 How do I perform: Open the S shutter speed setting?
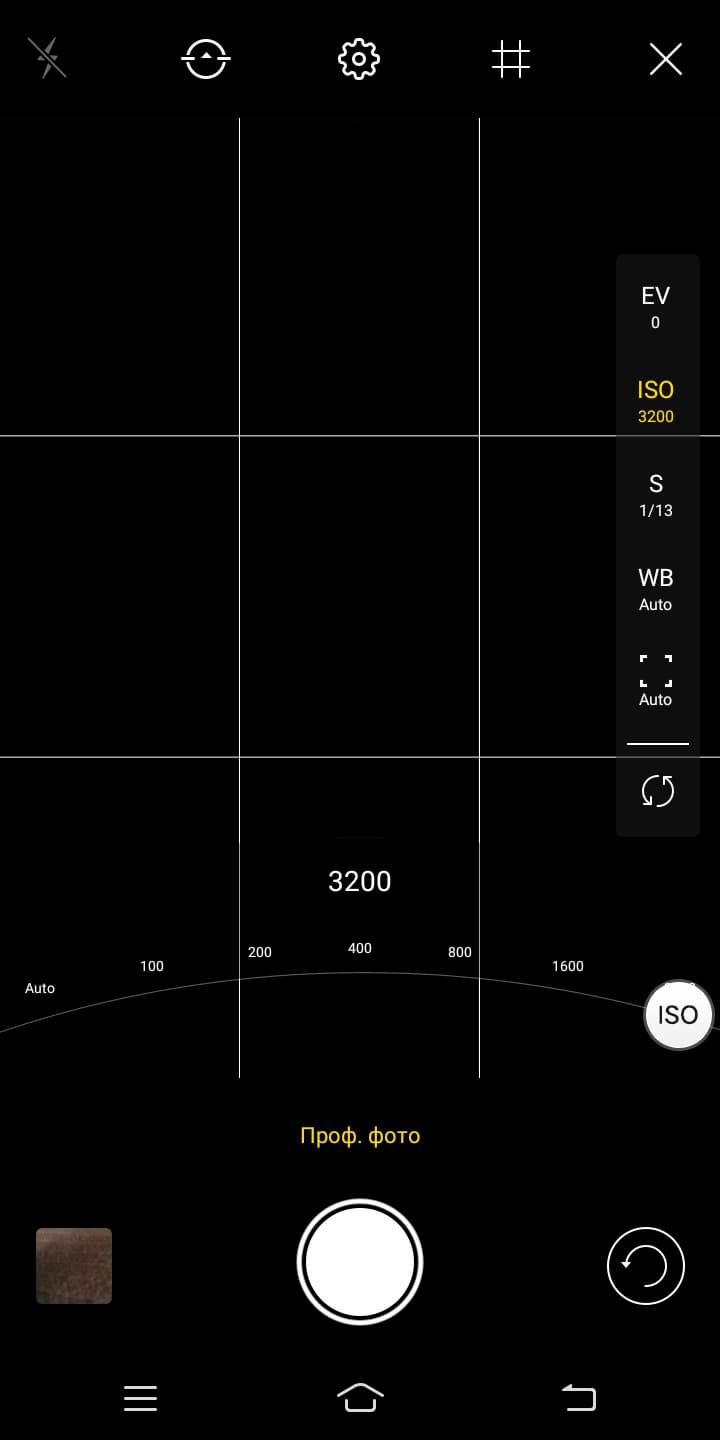coord(656,495)
